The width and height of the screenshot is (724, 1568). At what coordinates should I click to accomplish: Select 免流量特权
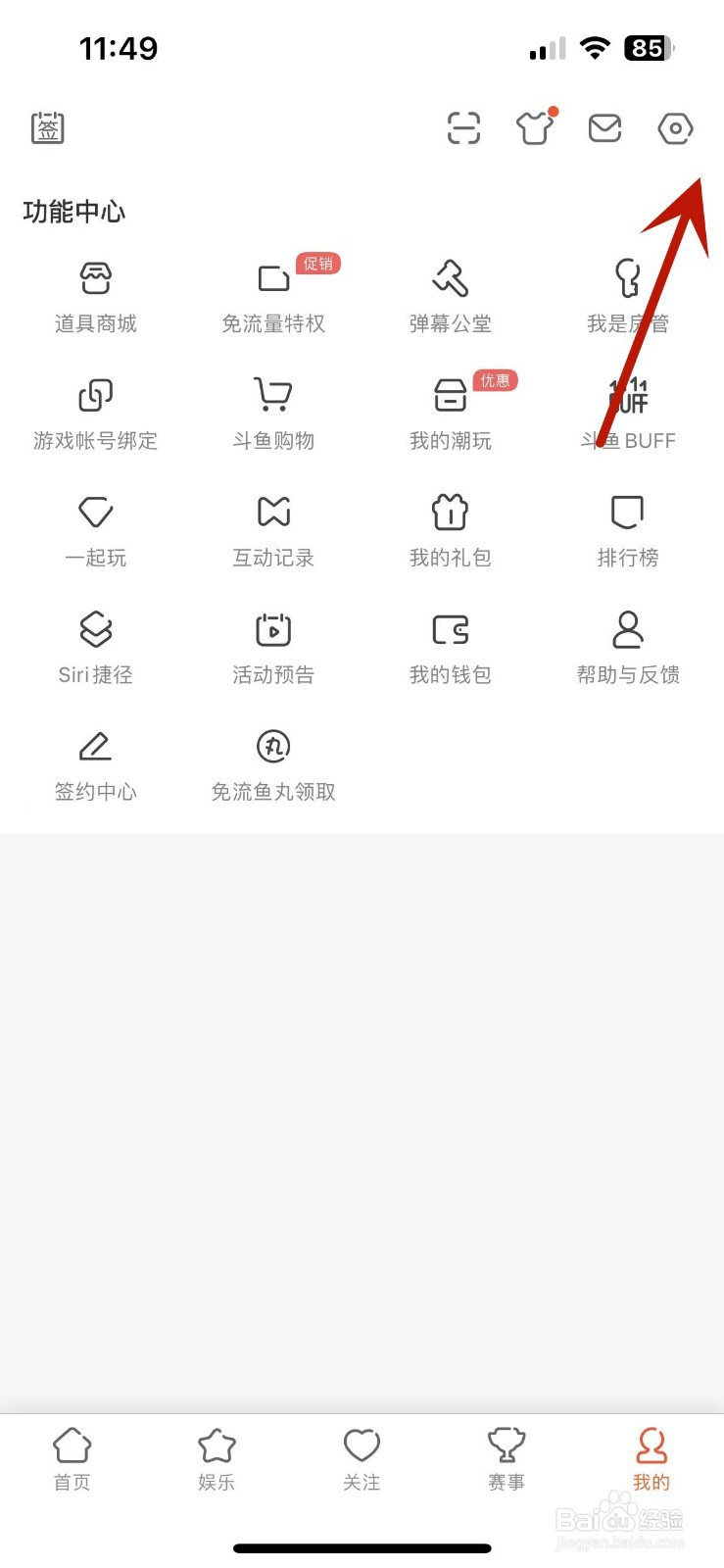click(x=273, y=298)
